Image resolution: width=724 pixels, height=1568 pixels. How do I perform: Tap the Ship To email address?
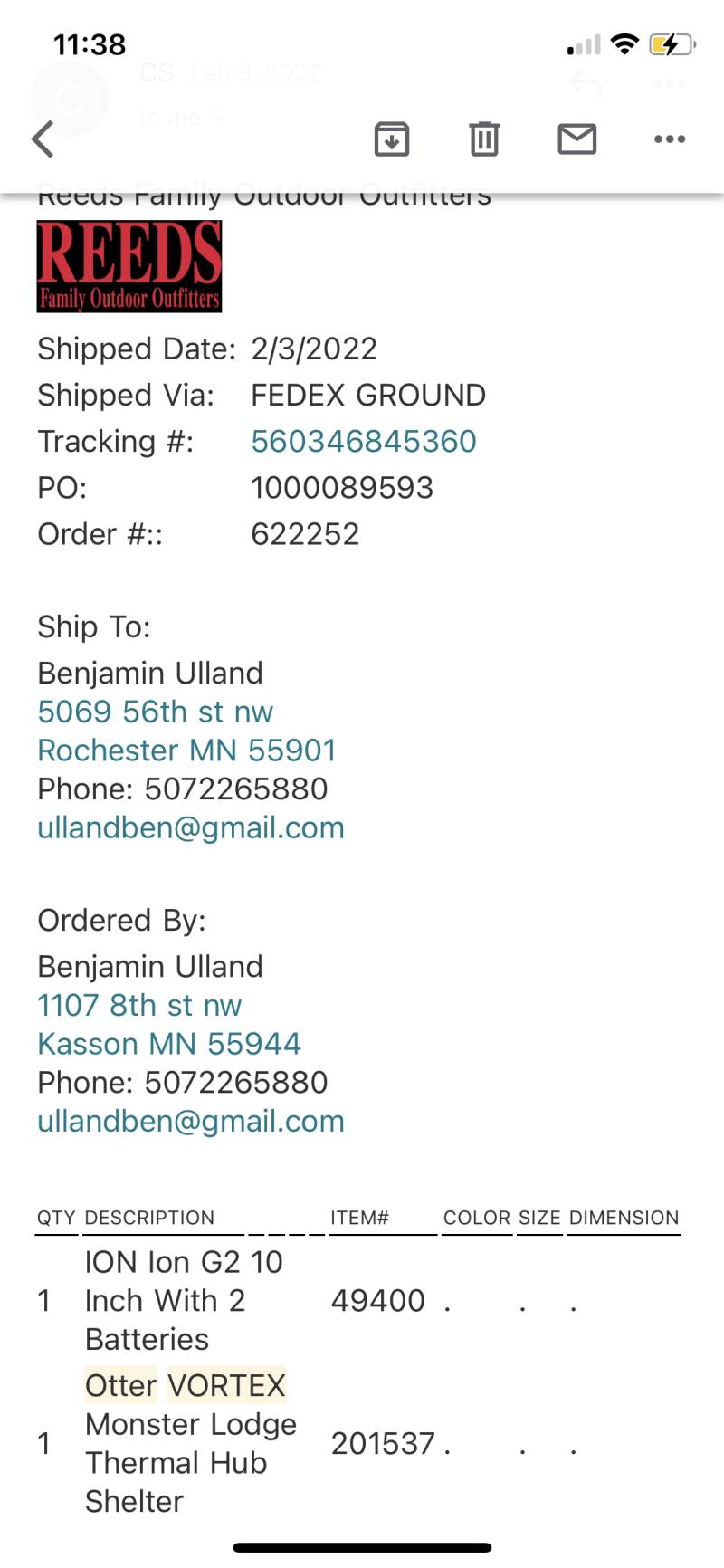pyautogui.click(x=191, y=828)
